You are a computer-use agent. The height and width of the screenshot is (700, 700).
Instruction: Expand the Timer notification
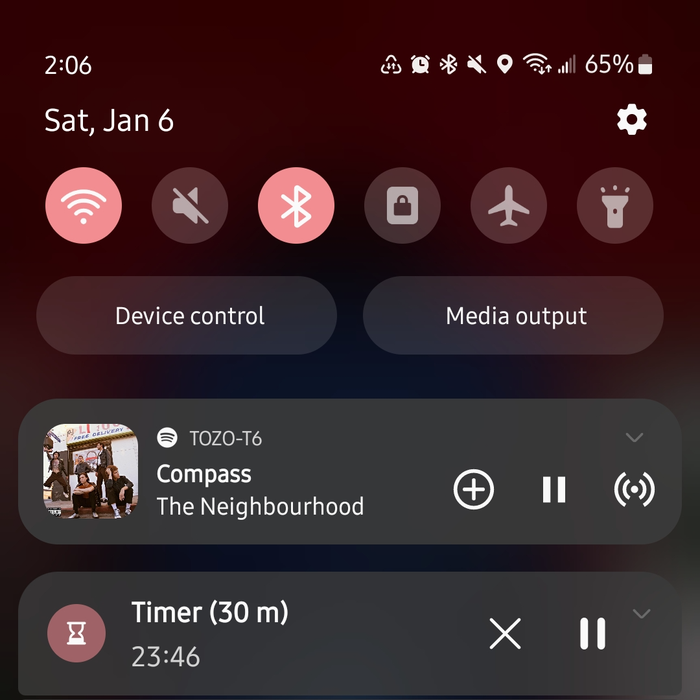tap(642, 613)
